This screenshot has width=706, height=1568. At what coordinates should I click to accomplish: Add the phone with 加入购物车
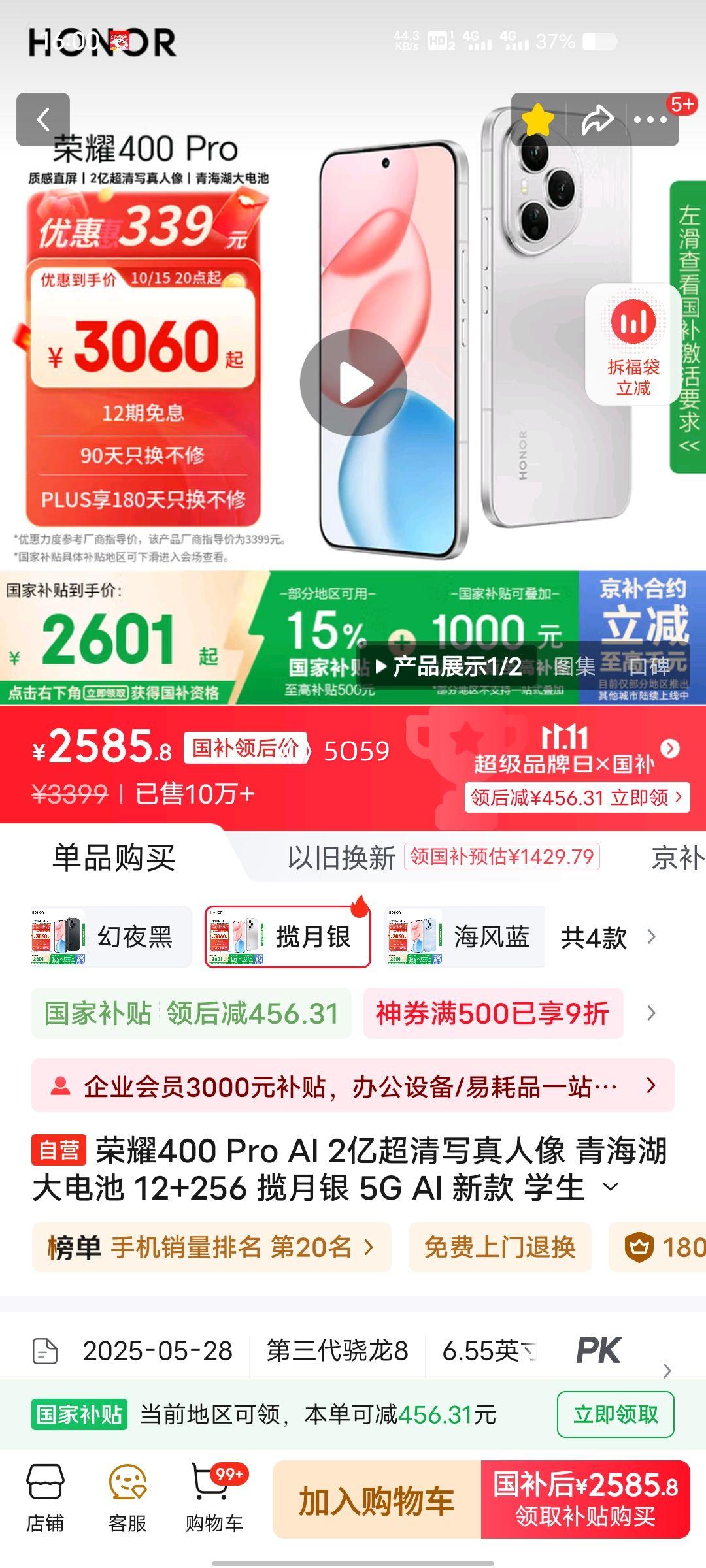click(377, 1501)
